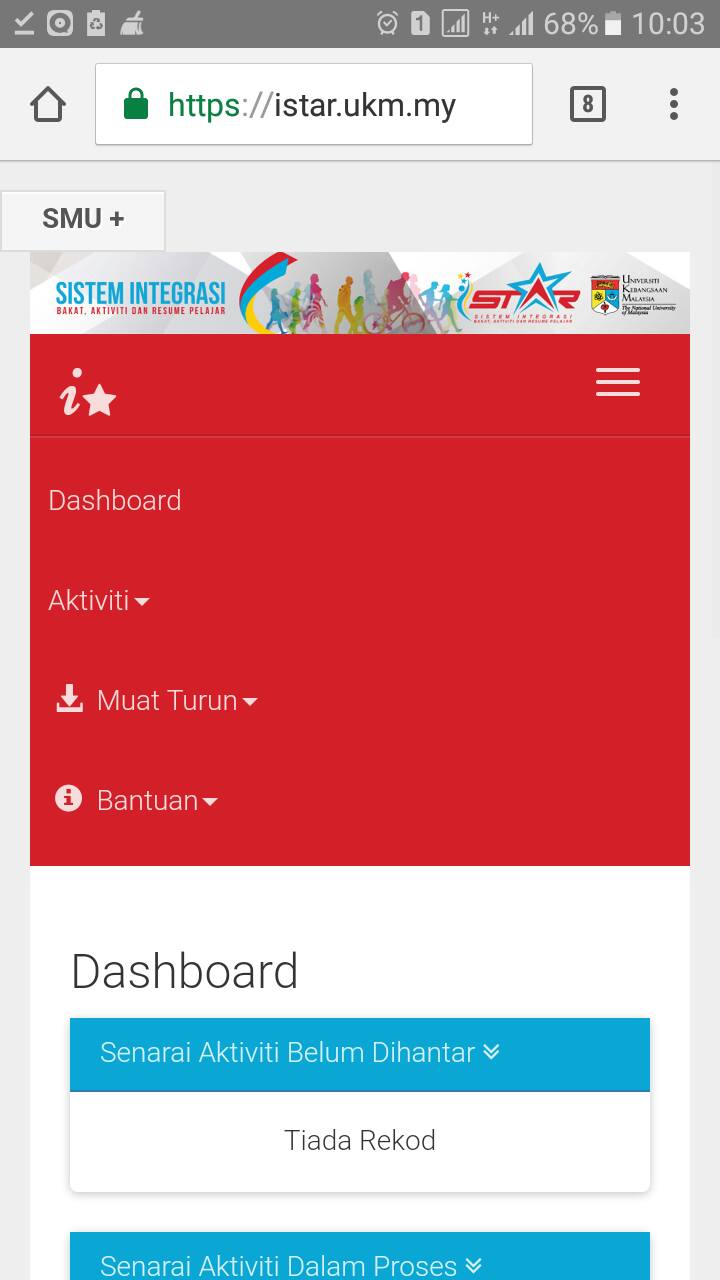The height and width of the screenshot is (1280, 720).
Task: Tap the istar.ukm.my address bar
Action: pos(314,104)
